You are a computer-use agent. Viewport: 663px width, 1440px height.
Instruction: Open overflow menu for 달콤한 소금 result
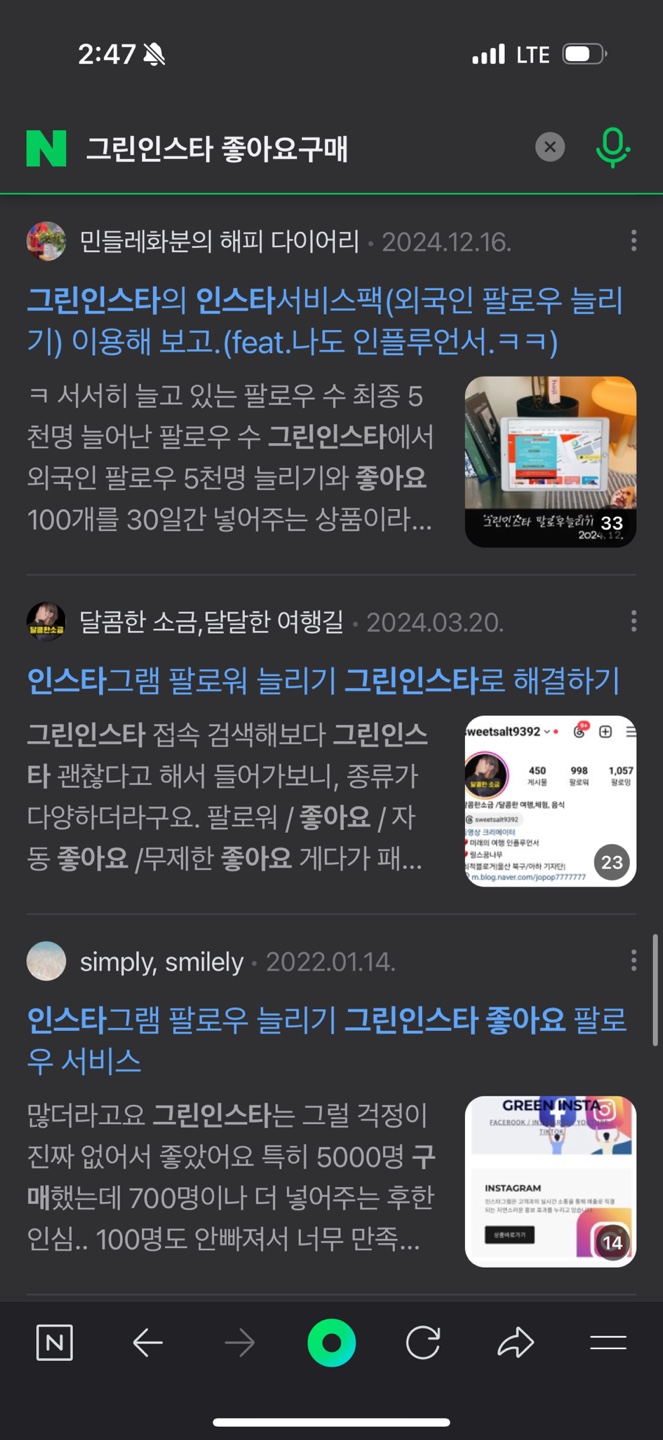coord(633,622)
